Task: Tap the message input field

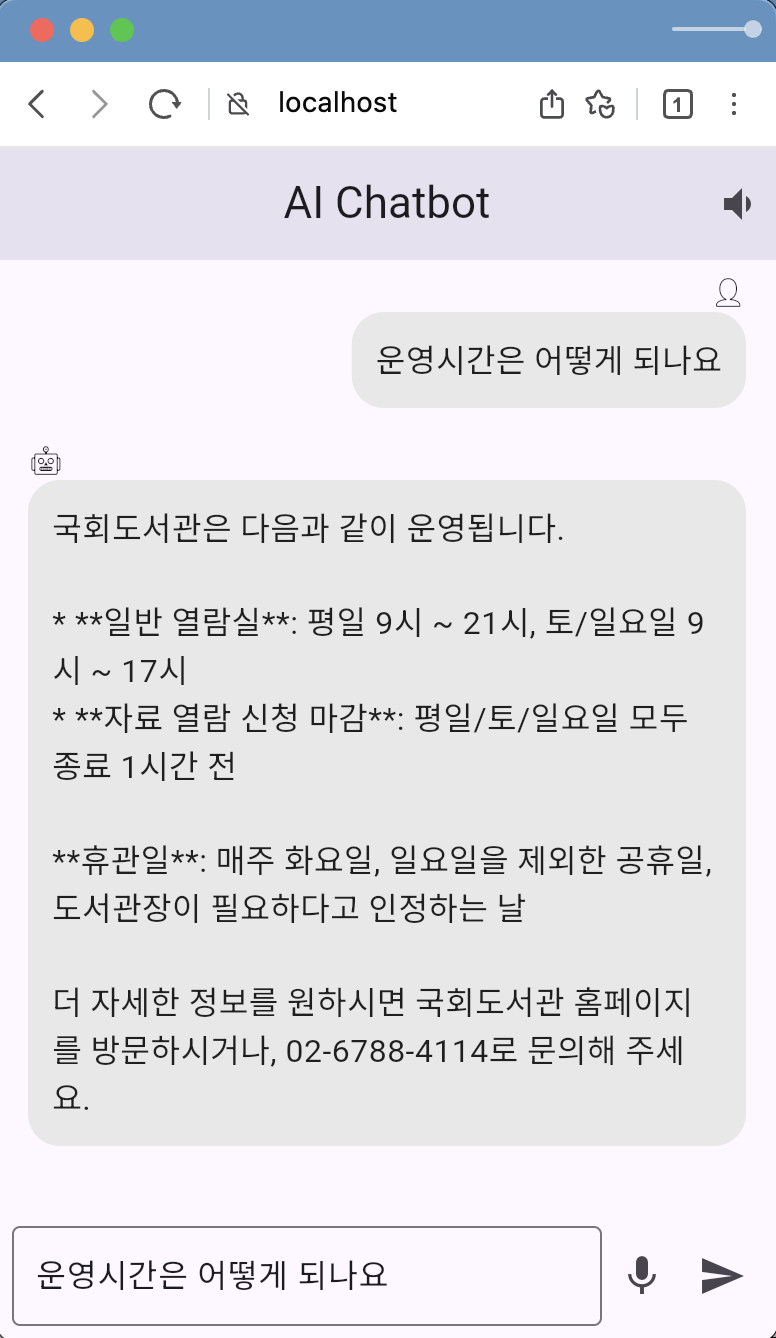Action: (x=306, y=1275)
